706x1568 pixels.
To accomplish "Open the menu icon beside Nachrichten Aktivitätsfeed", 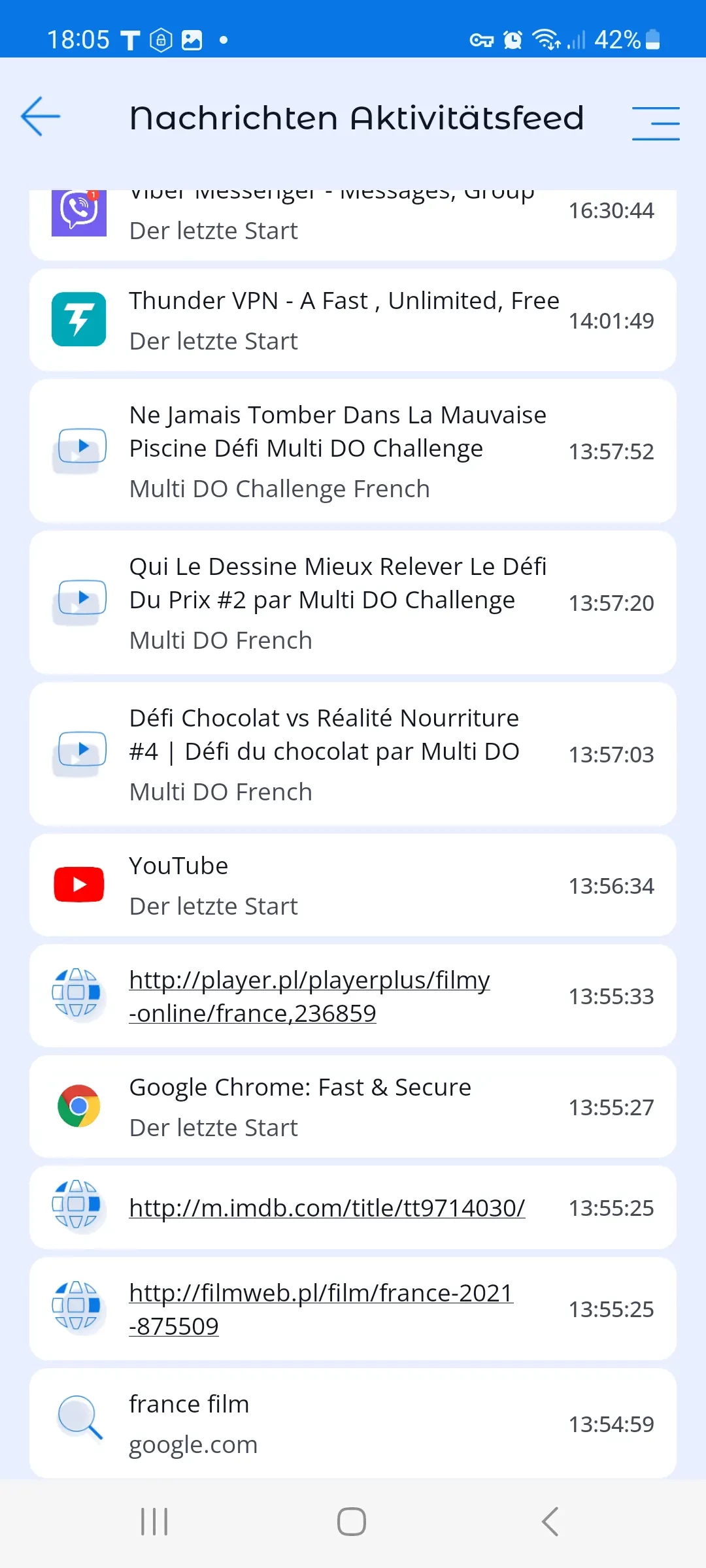I will coord(655,123).
